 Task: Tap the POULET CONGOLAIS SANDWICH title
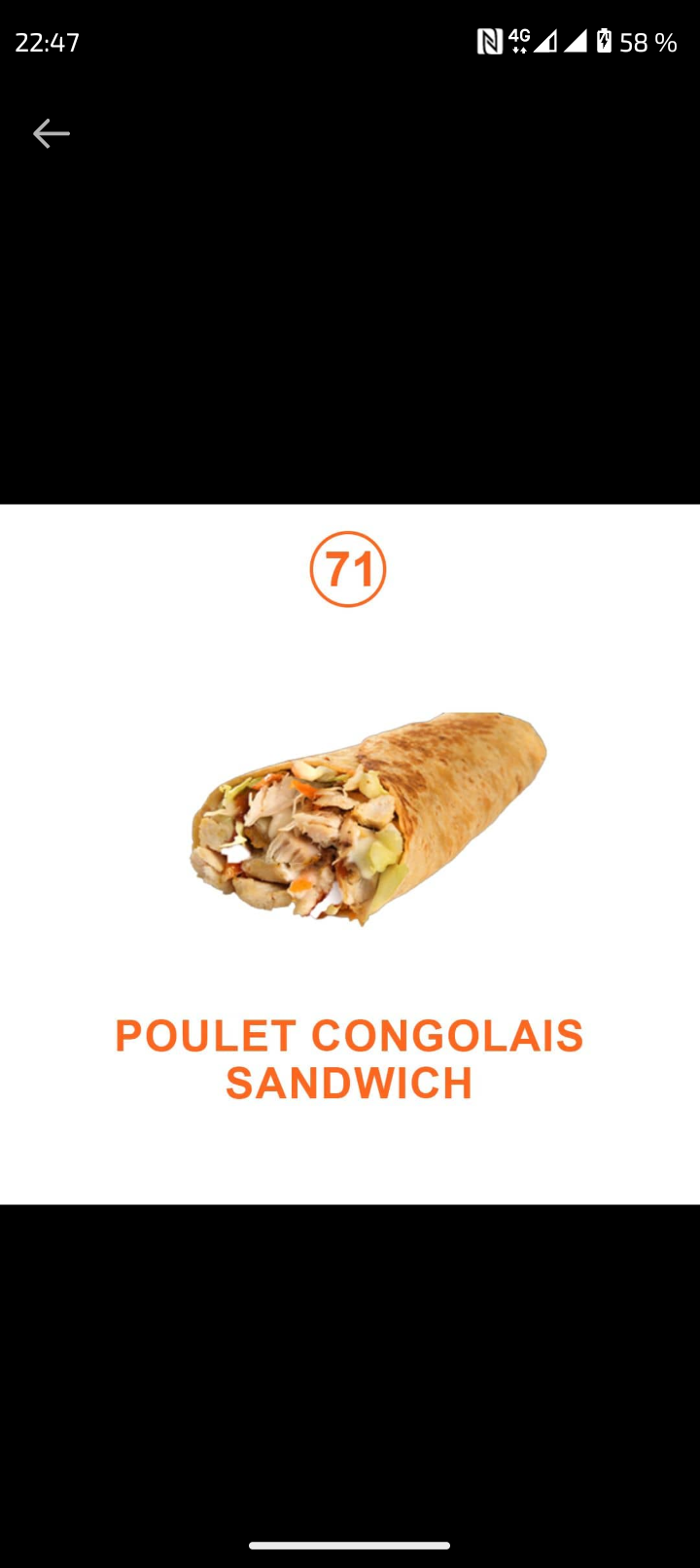(349, 1057)
